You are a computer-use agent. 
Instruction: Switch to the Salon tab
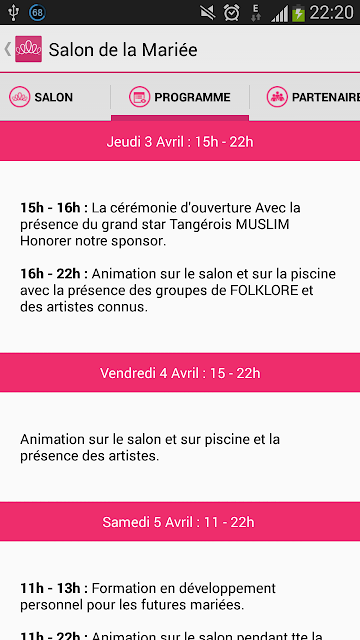tap(55, 97)
